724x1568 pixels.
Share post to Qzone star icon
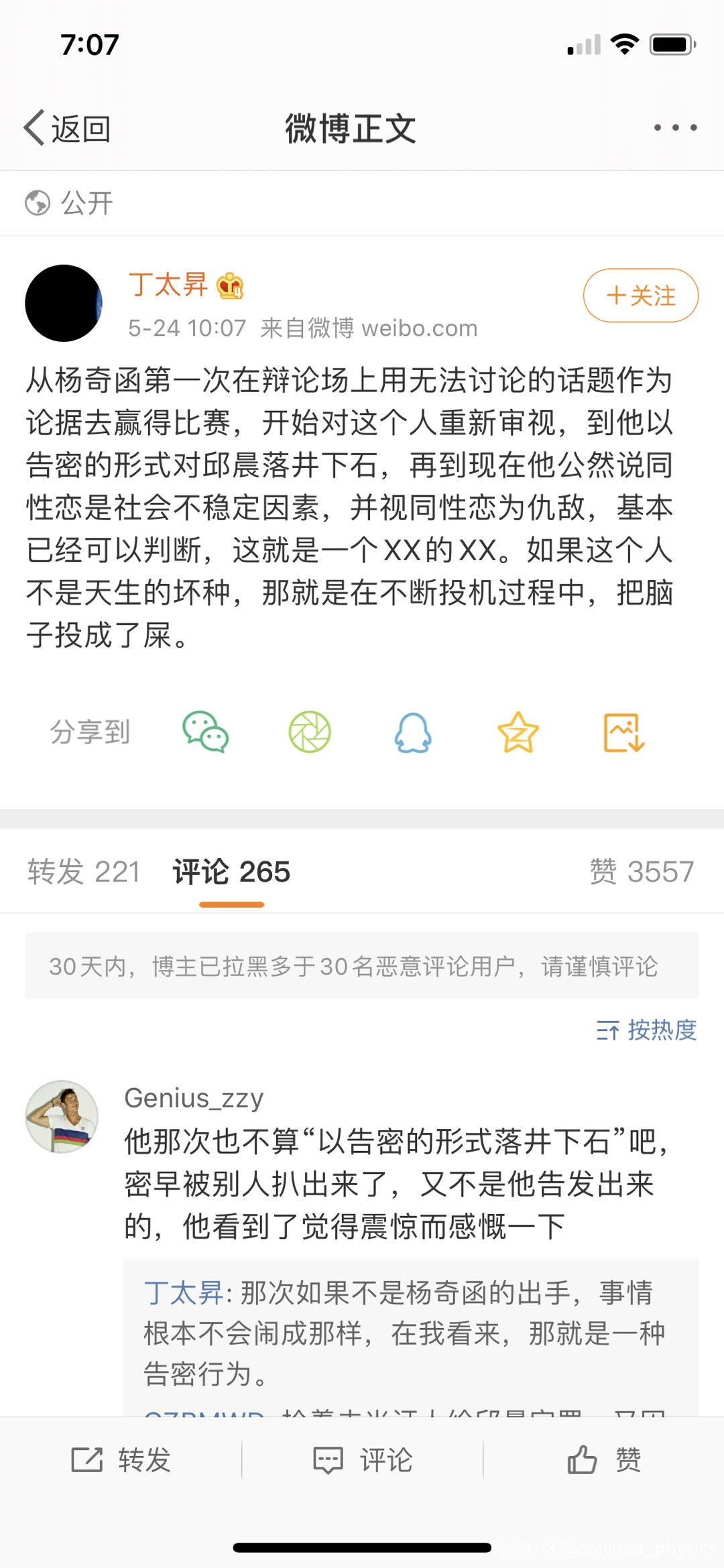pyautogui.click(x=518, y=732)
